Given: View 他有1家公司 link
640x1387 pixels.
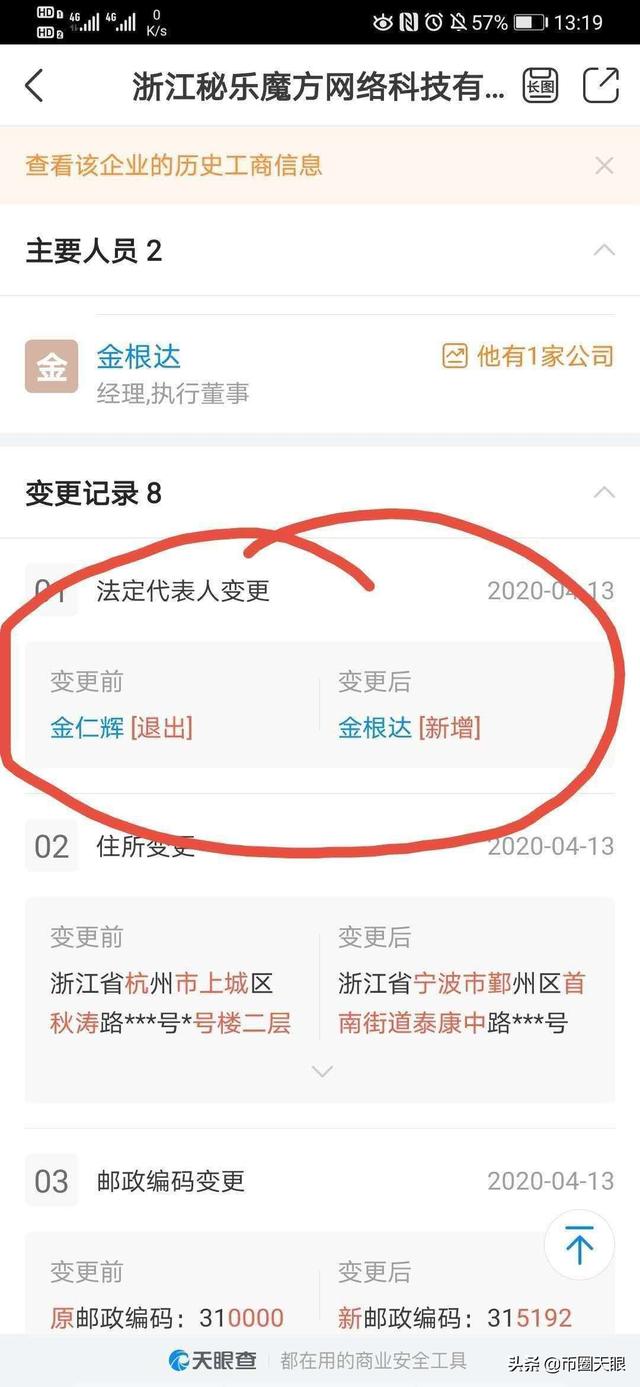Looking at the screenshot, I should point(528,356).
